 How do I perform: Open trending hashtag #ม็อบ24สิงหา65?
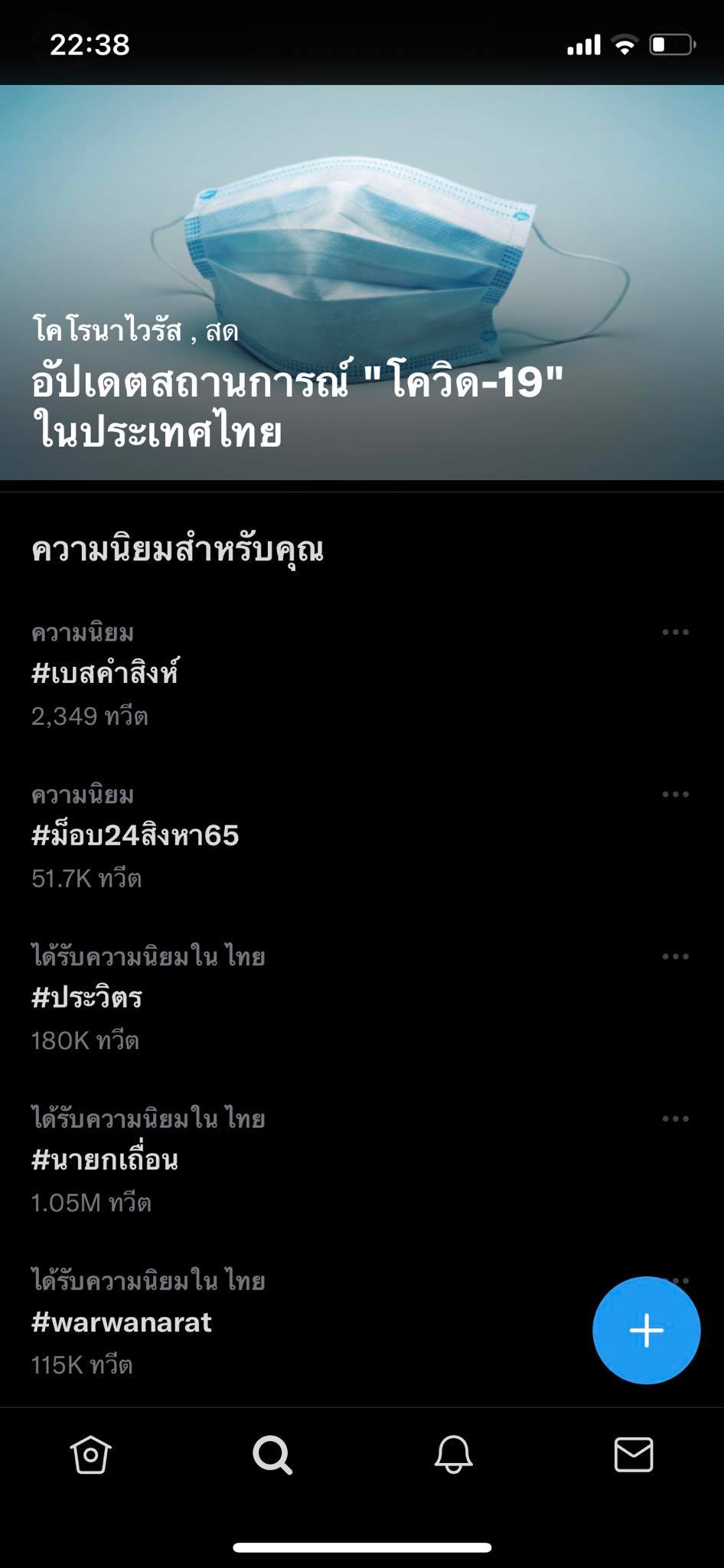click(135, 835)
